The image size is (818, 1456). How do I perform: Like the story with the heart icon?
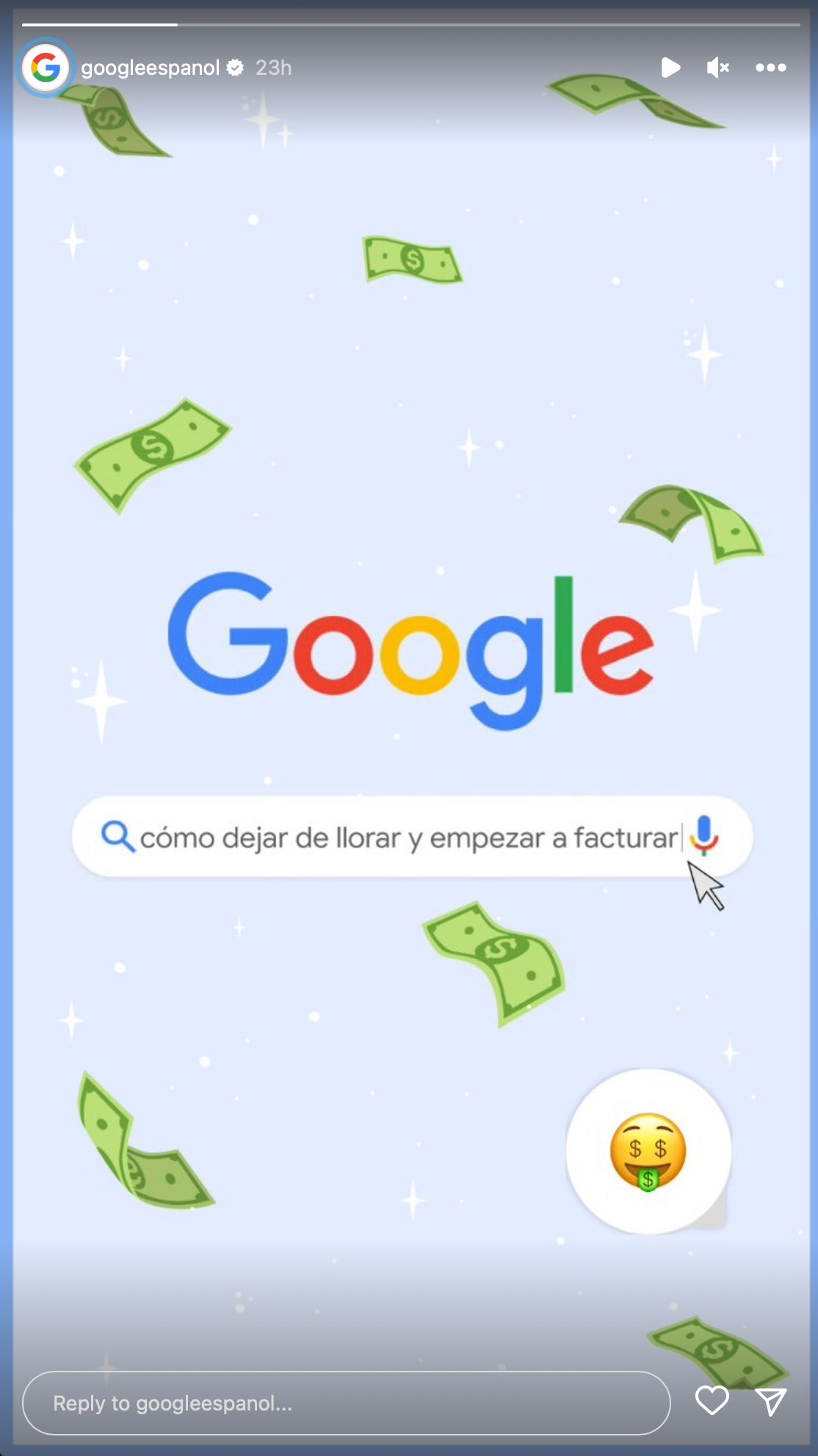(x=712, y=1399)
